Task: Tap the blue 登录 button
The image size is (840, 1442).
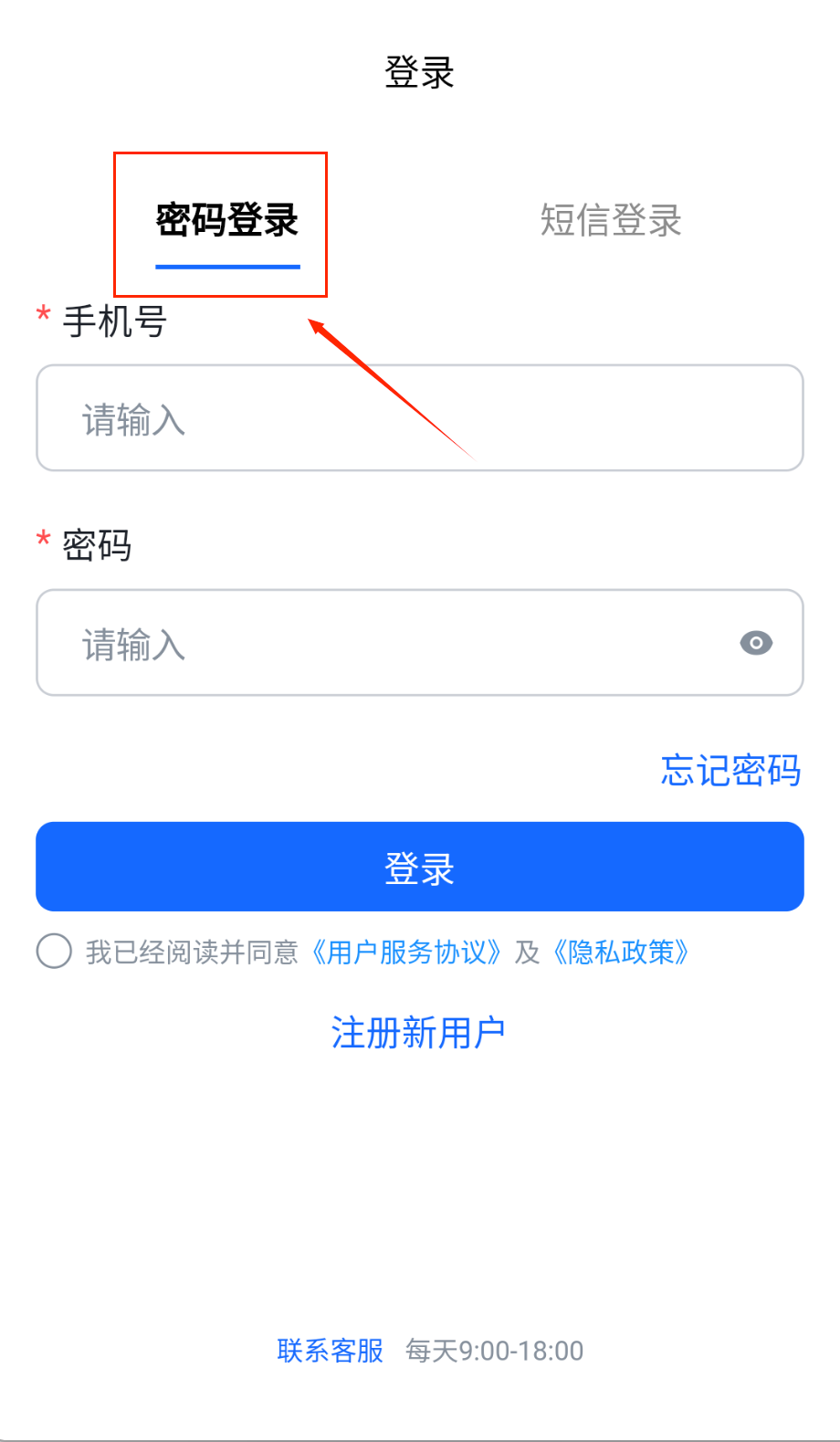Action: (420, 867)
